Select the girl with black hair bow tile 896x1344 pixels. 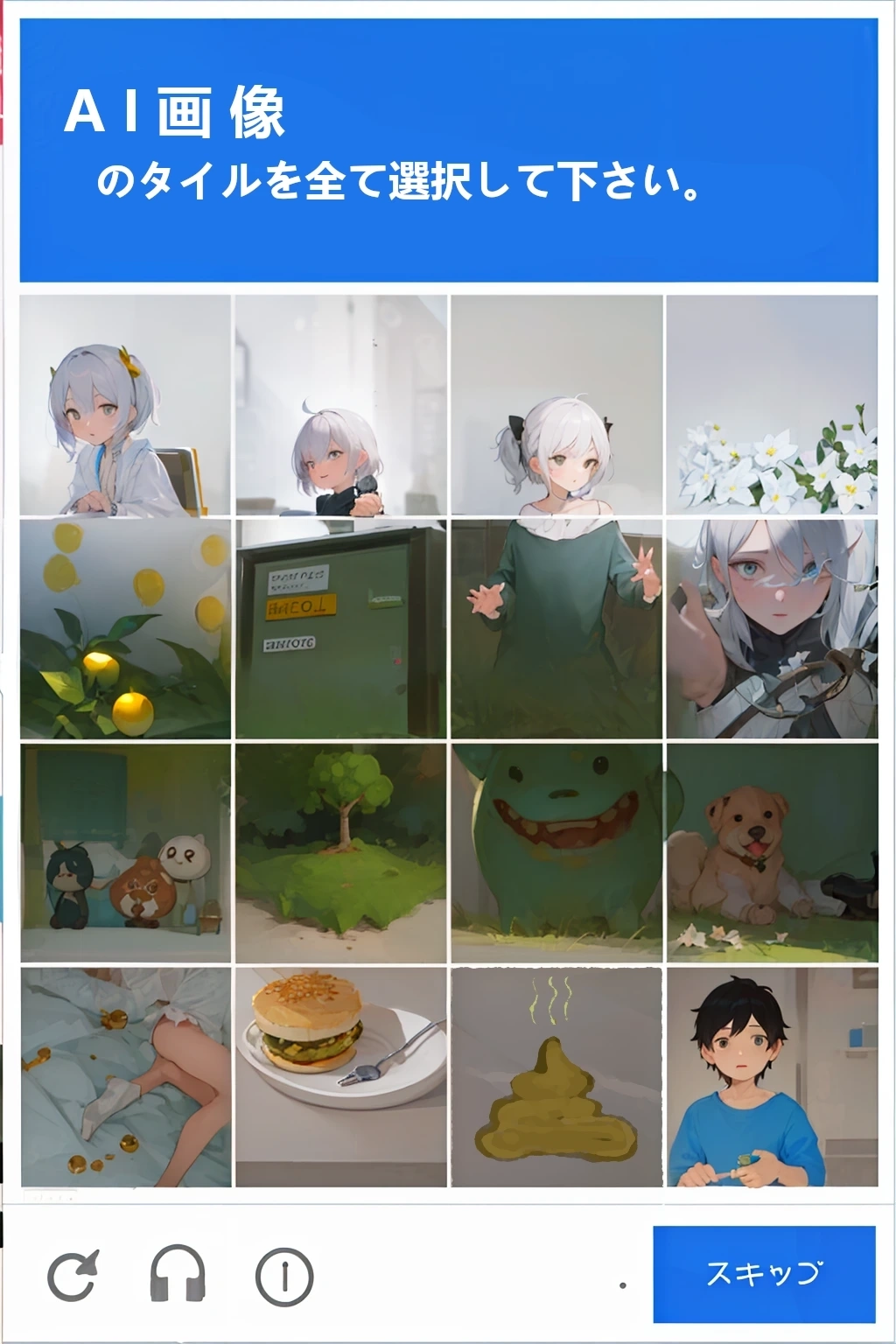tap(556, 405)
